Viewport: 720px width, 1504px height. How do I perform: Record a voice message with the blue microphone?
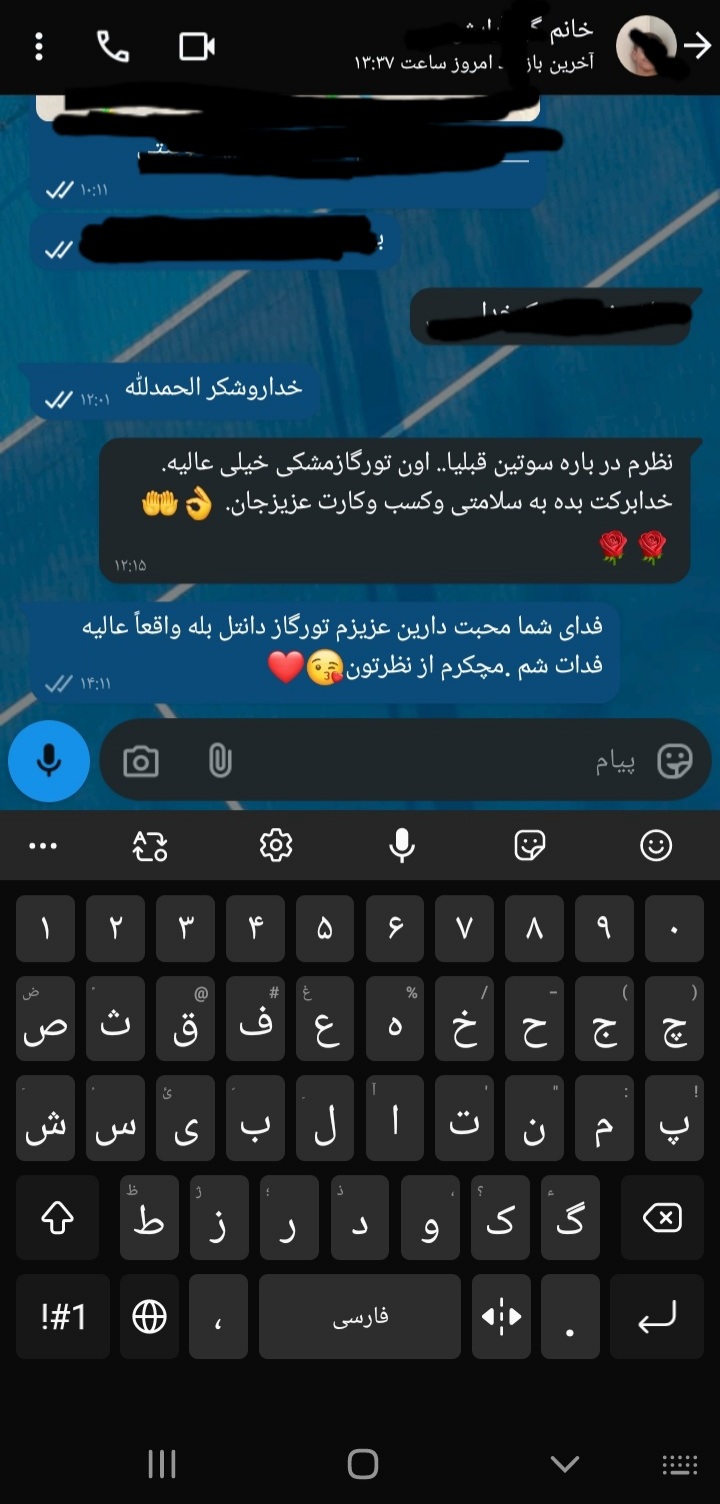pyautogui.click(x=48, y=762)
